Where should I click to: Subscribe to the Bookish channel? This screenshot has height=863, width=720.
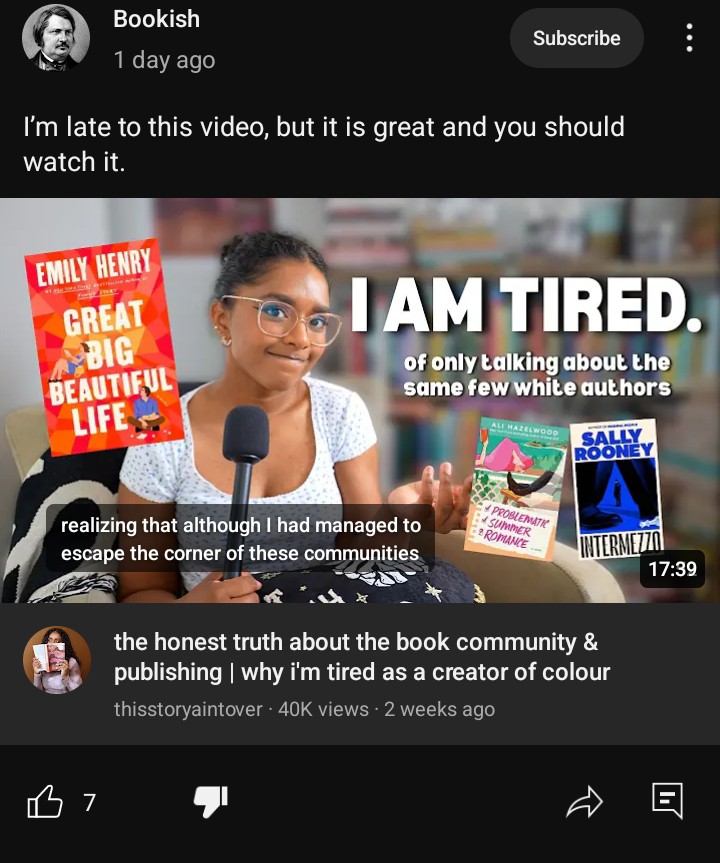pos(576,38)
